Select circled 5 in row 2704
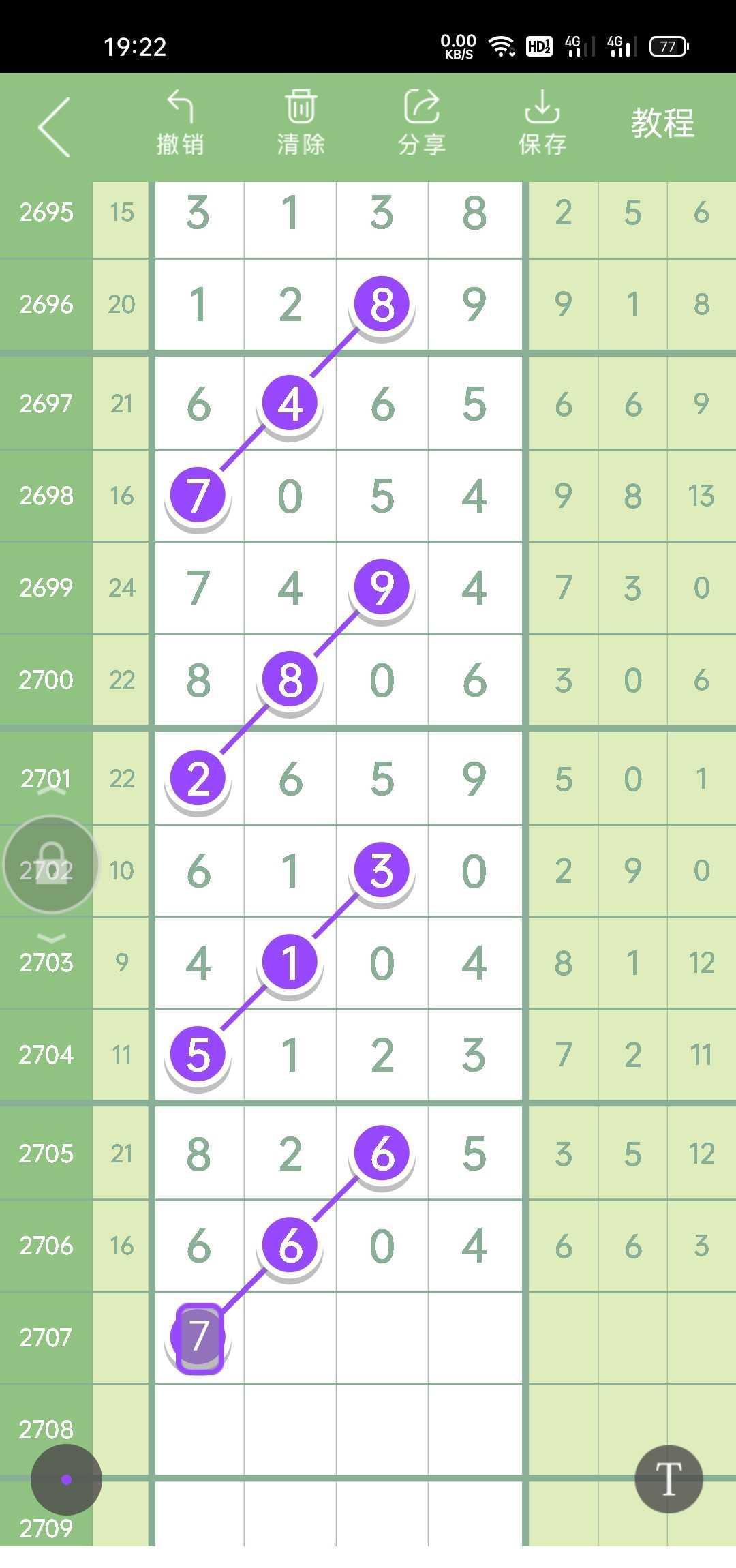 198,1055
